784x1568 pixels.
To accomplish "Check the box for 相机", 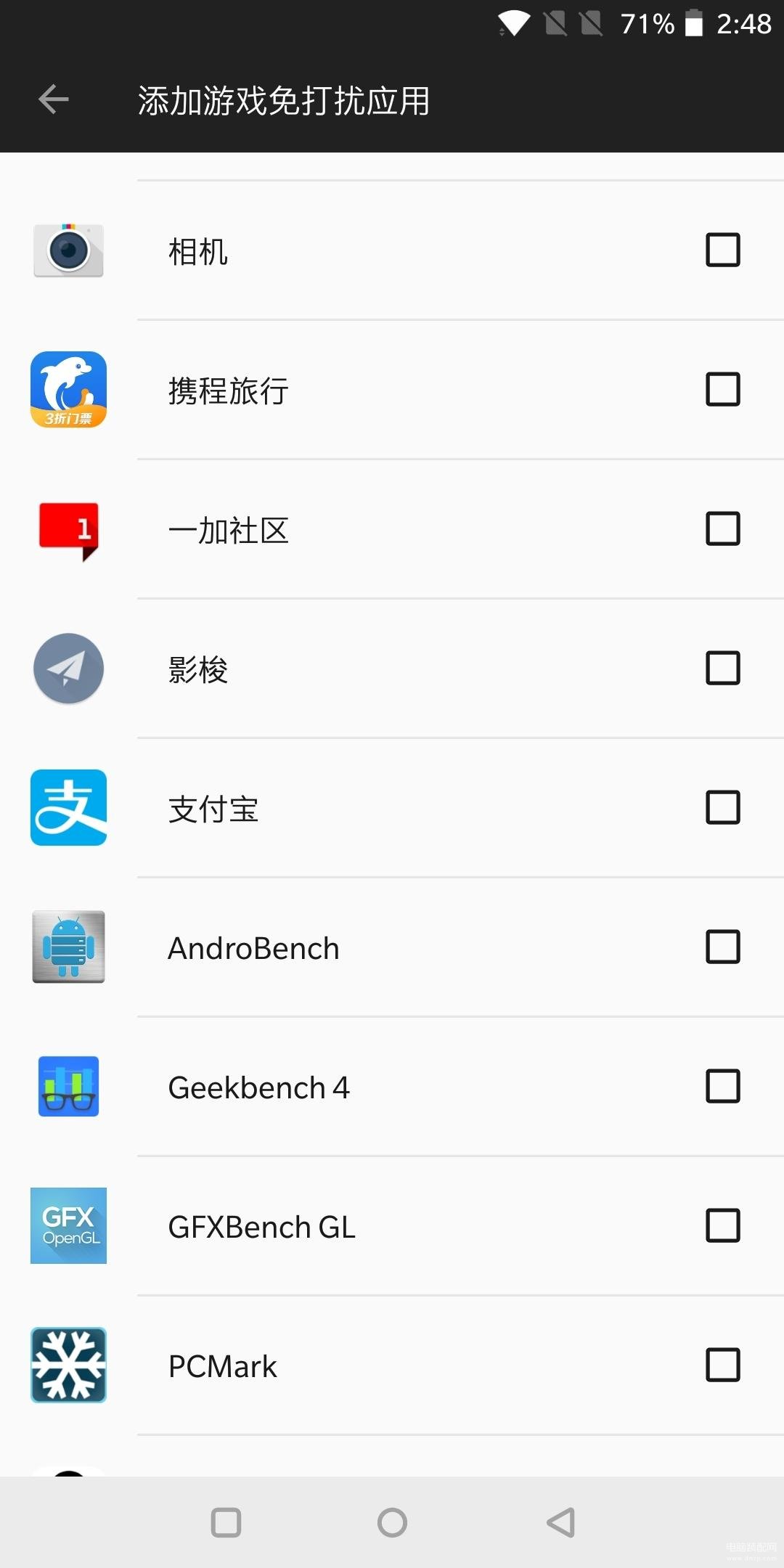I will (722, 250).
